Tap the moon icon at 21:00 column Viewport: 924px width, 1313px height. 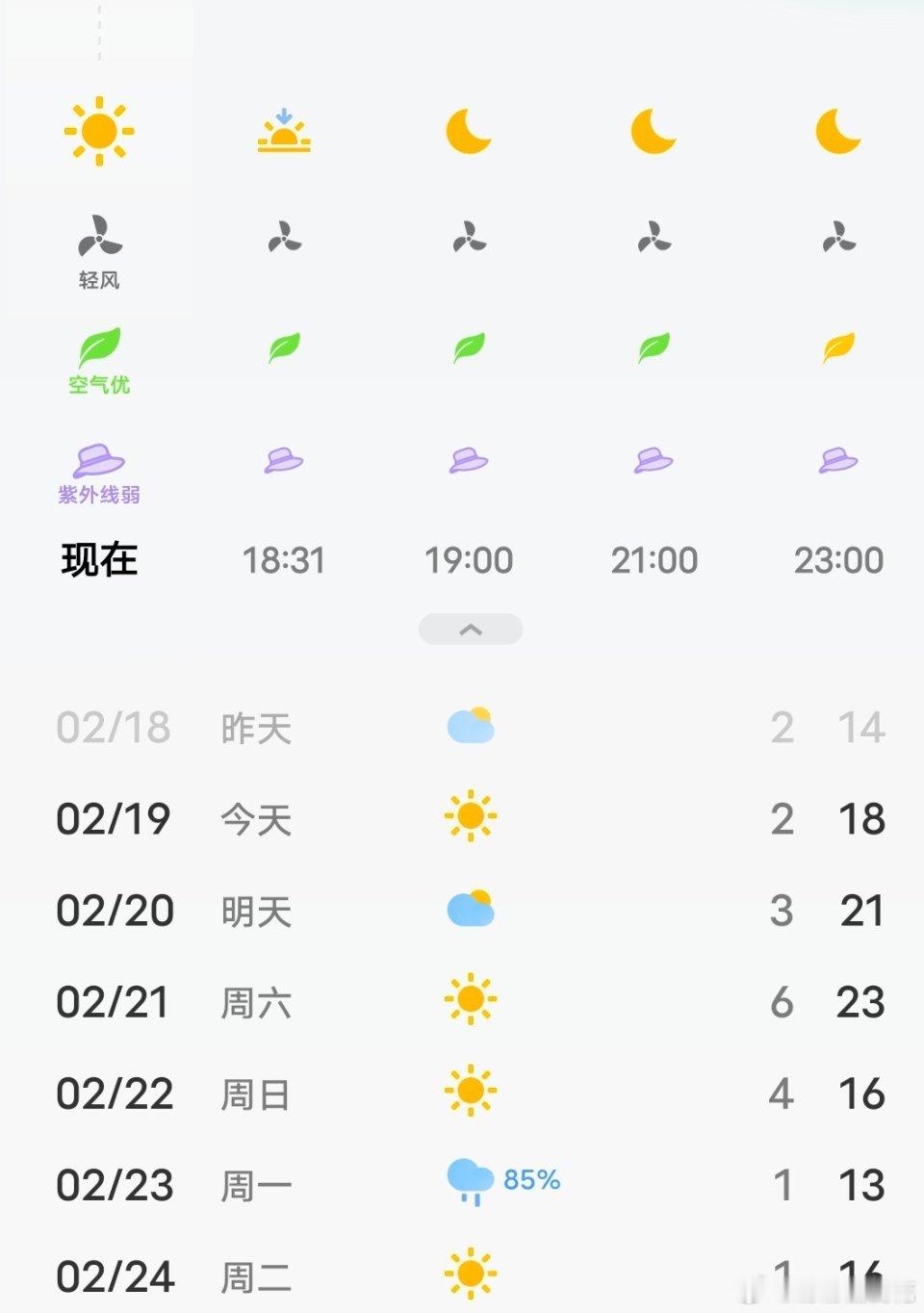coord(652,130)
